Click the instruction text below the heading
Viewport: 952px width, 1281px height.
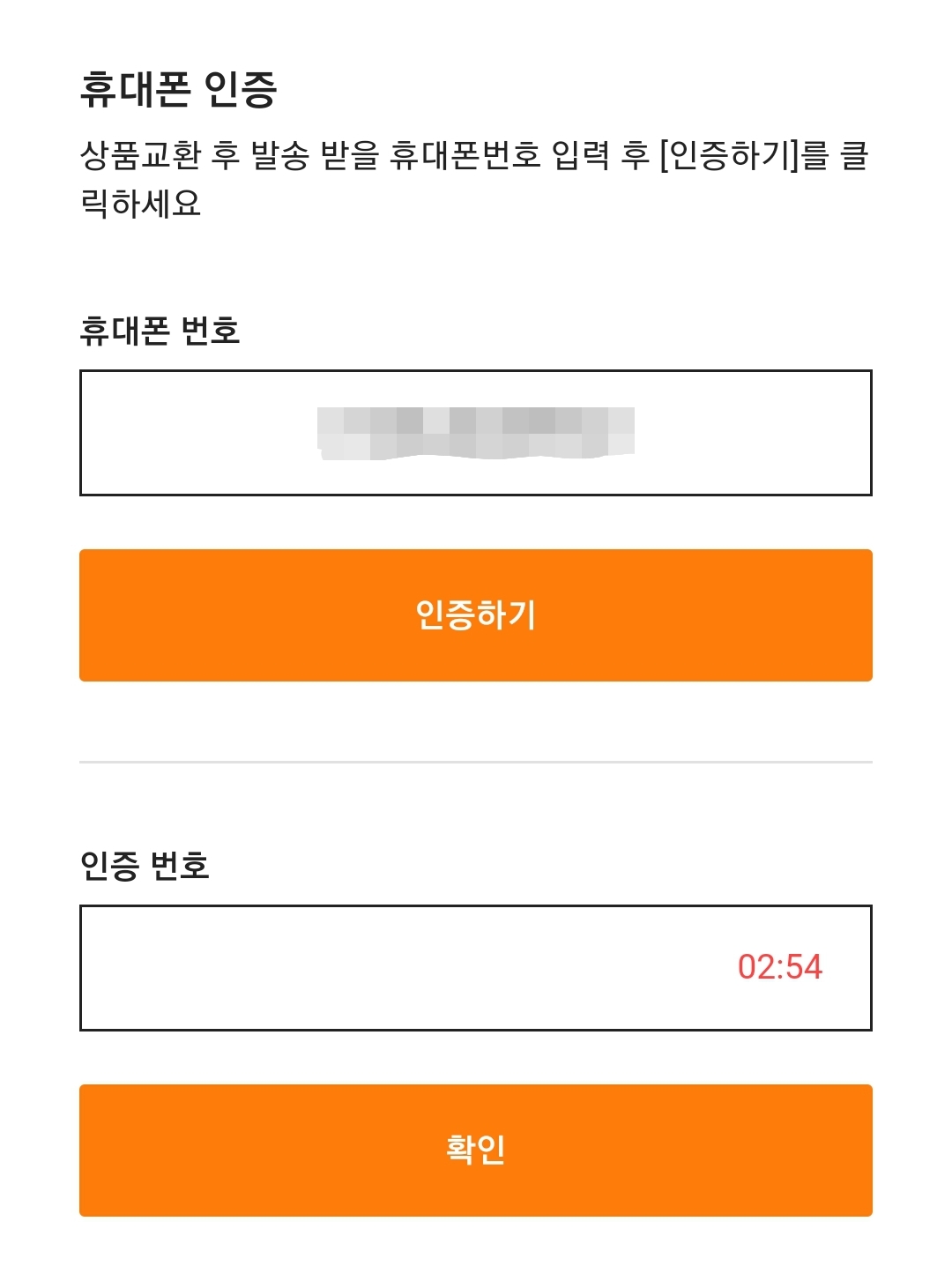tap(476, 172)
